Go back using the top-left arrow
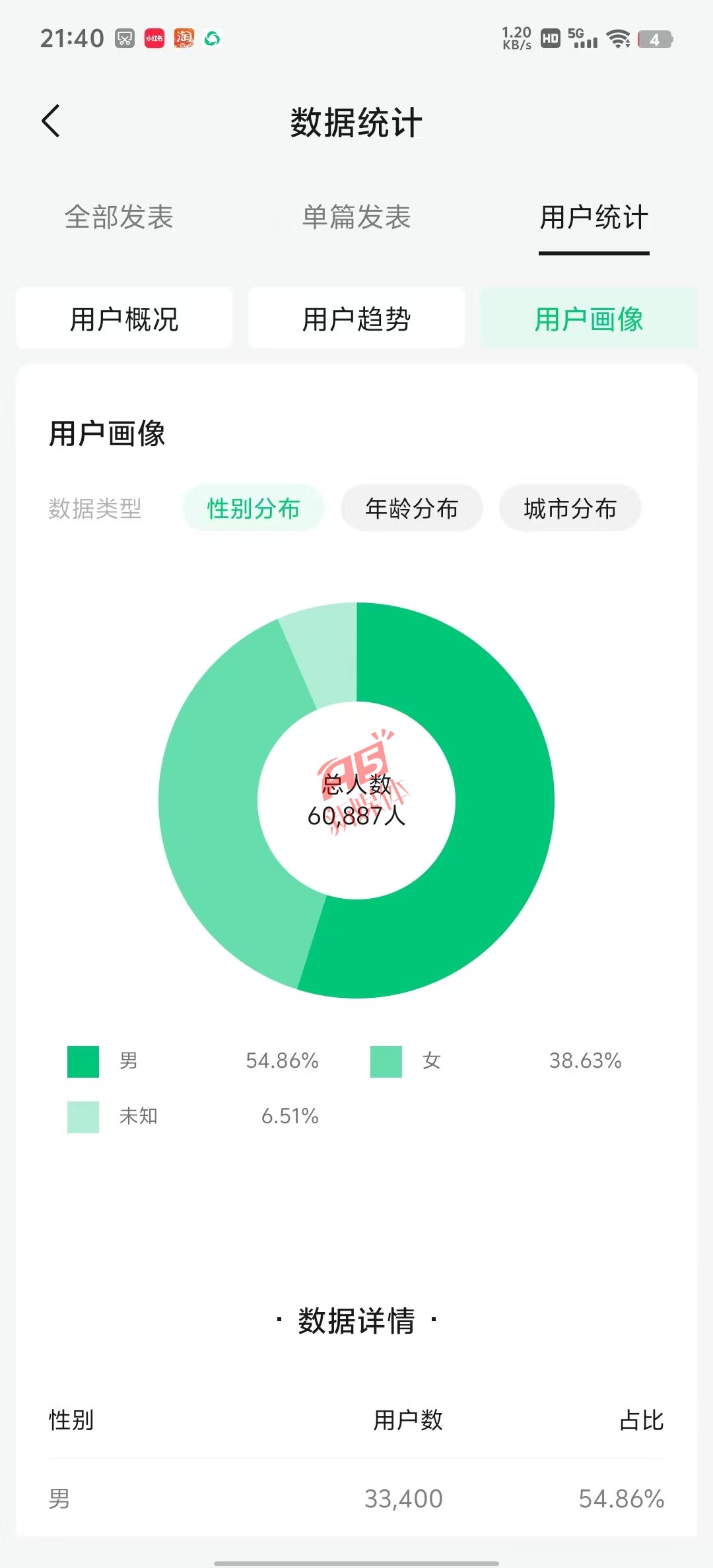The height and width of the screenshot is (1568, 713). [51, 121]
